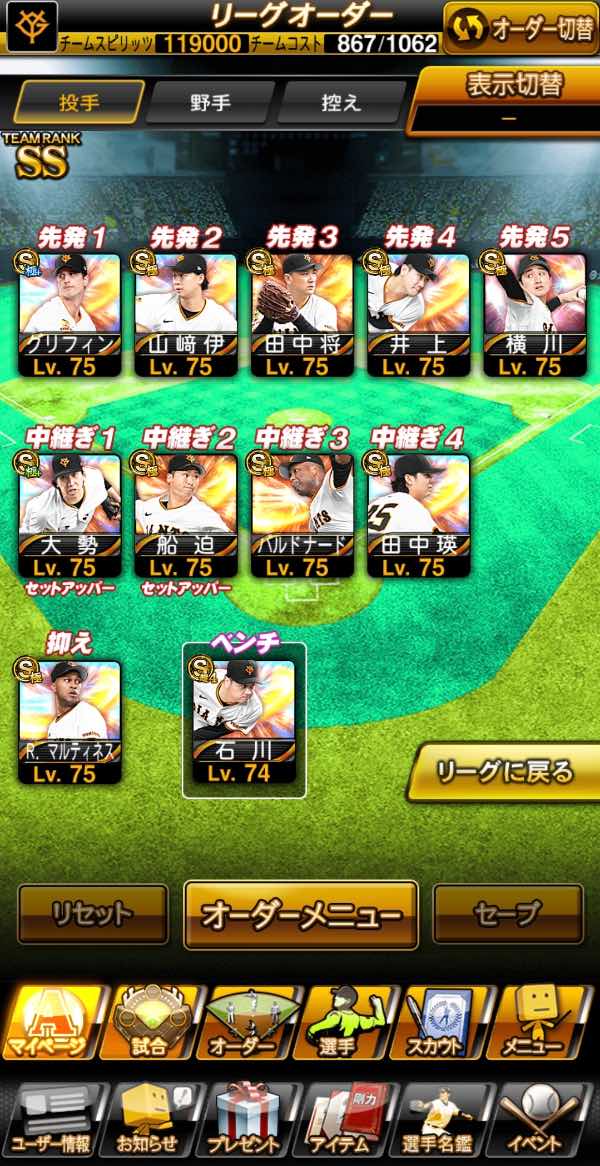Select the 投手 tab
600x1166 pixels.
pos(78,102)
